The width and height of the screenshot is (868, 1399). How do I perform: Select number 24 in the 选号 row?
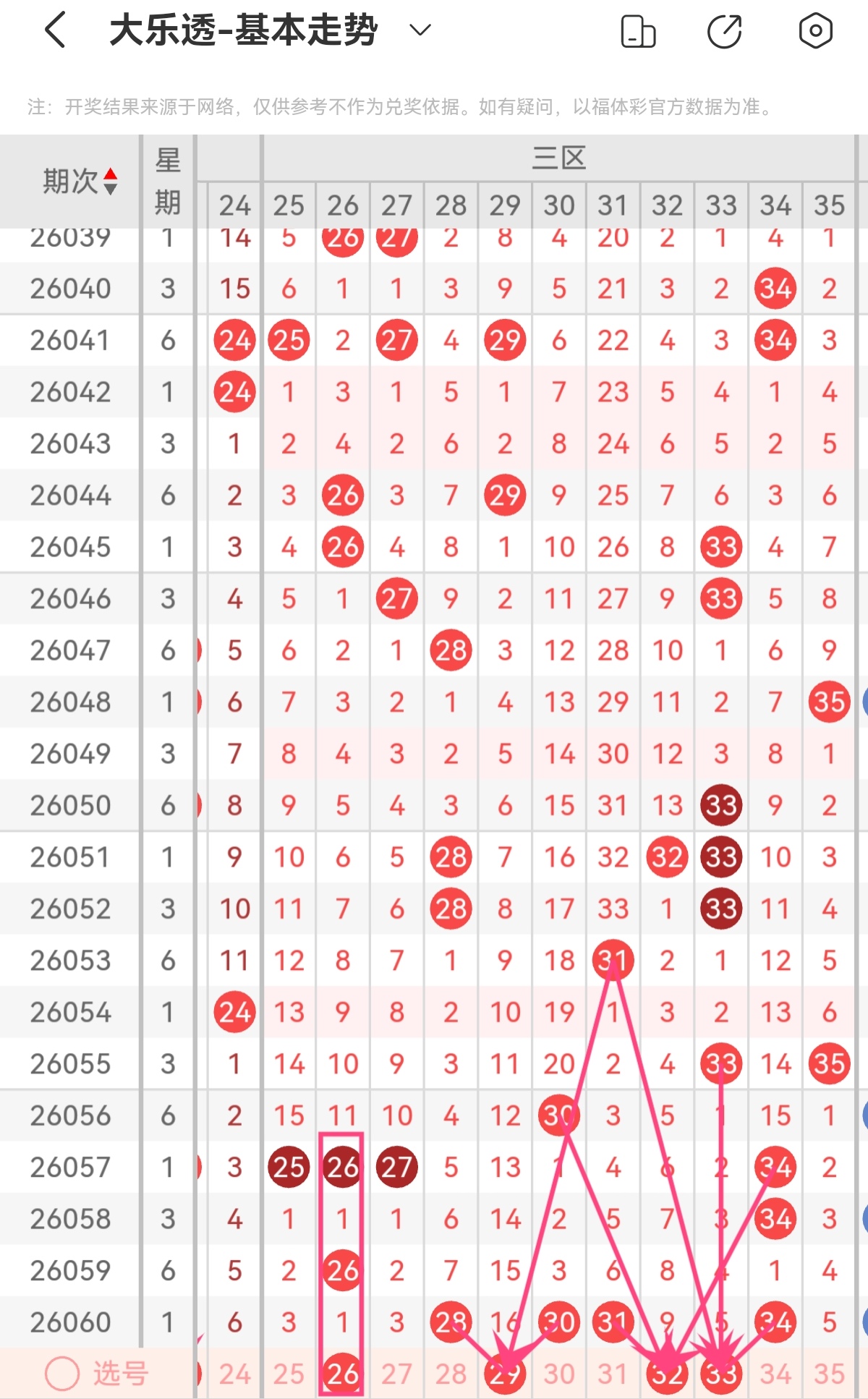tap(235, 1373)
